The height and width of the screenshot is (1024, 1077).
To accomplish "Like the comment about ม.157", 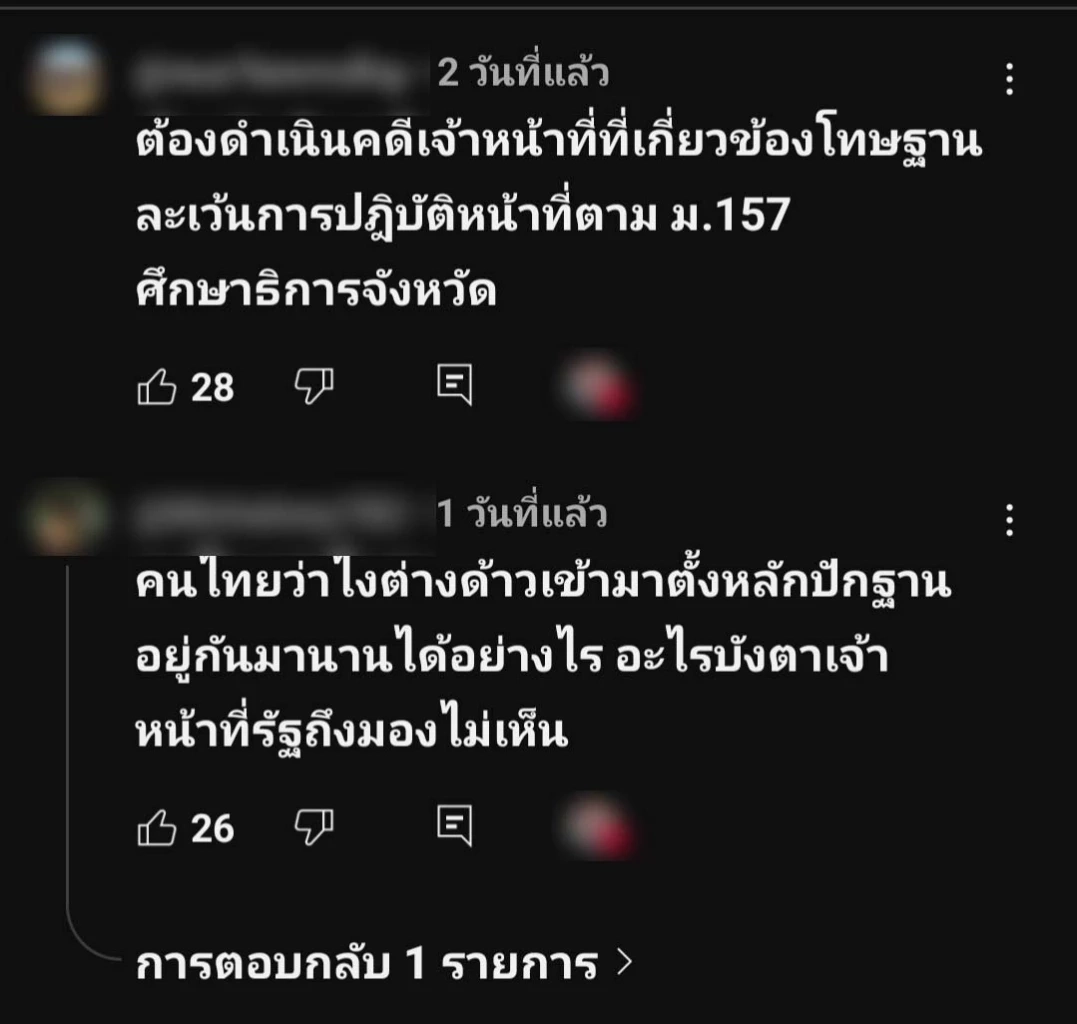I will (x=157, y=386).
